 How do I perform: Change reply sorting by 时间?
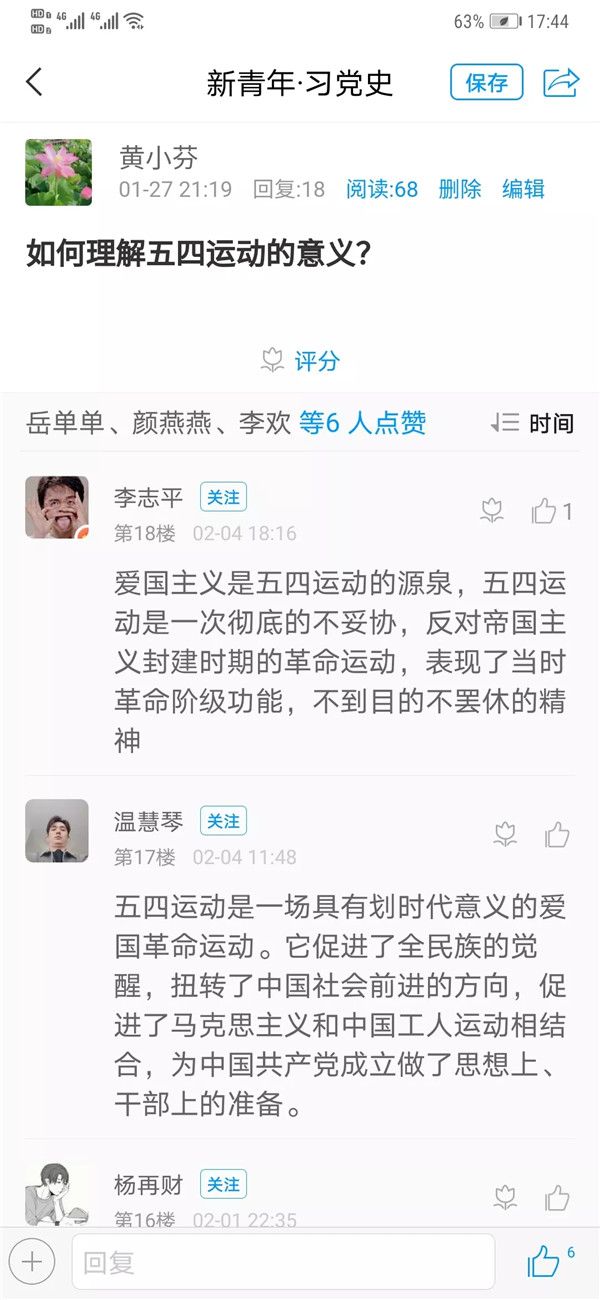point(533,423)
